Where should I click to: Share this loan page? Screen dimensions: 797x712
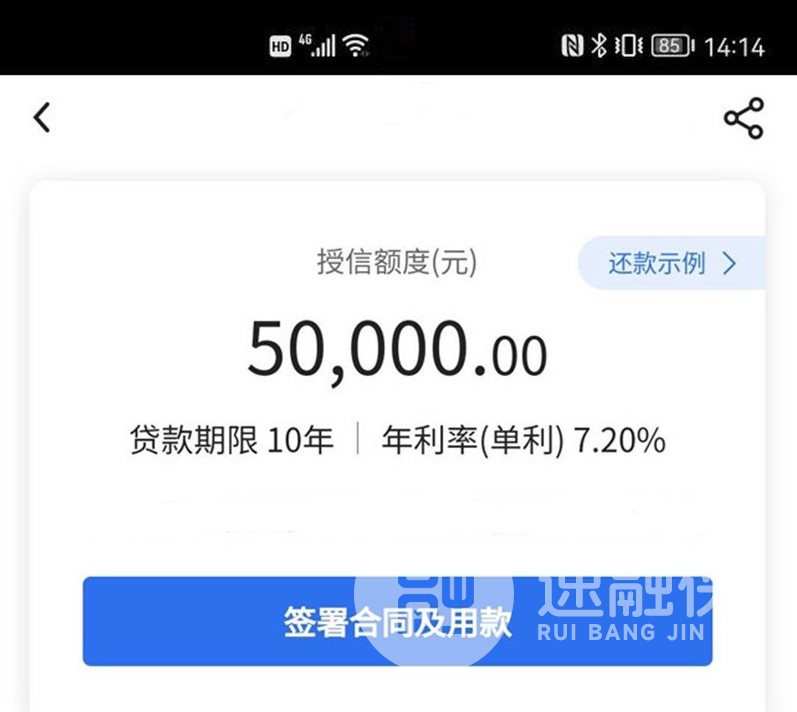pyautogui.click(x=743, y=118)
